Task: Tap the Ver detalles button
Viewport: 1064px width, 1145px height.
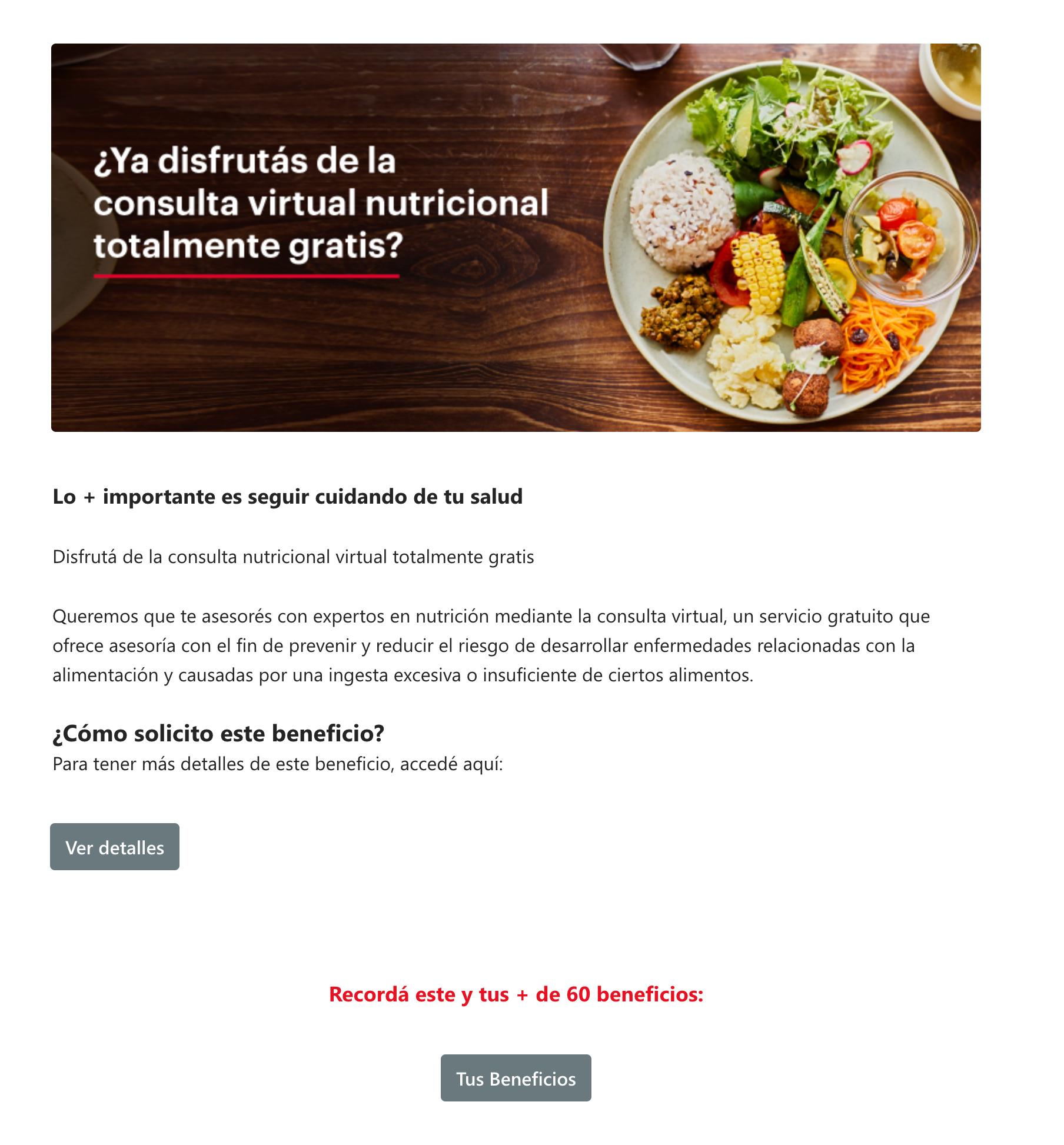Action: 115,847
